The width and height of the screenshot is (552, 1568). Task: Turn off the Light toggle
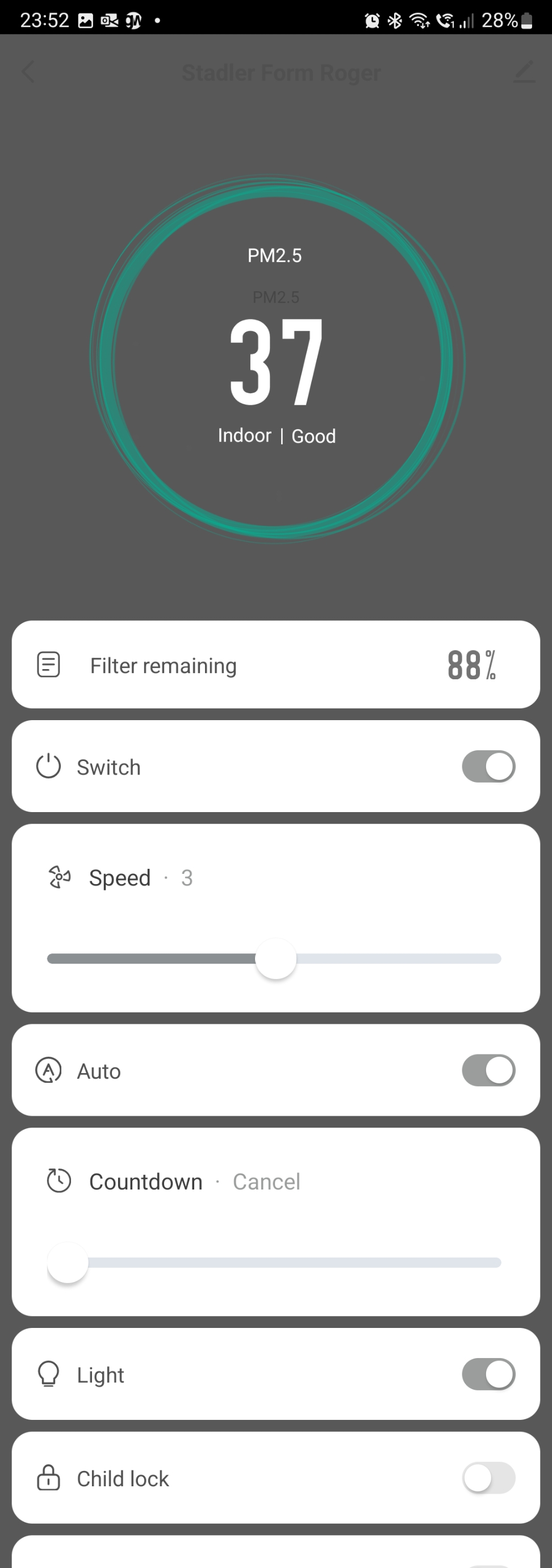(488, 1374)
